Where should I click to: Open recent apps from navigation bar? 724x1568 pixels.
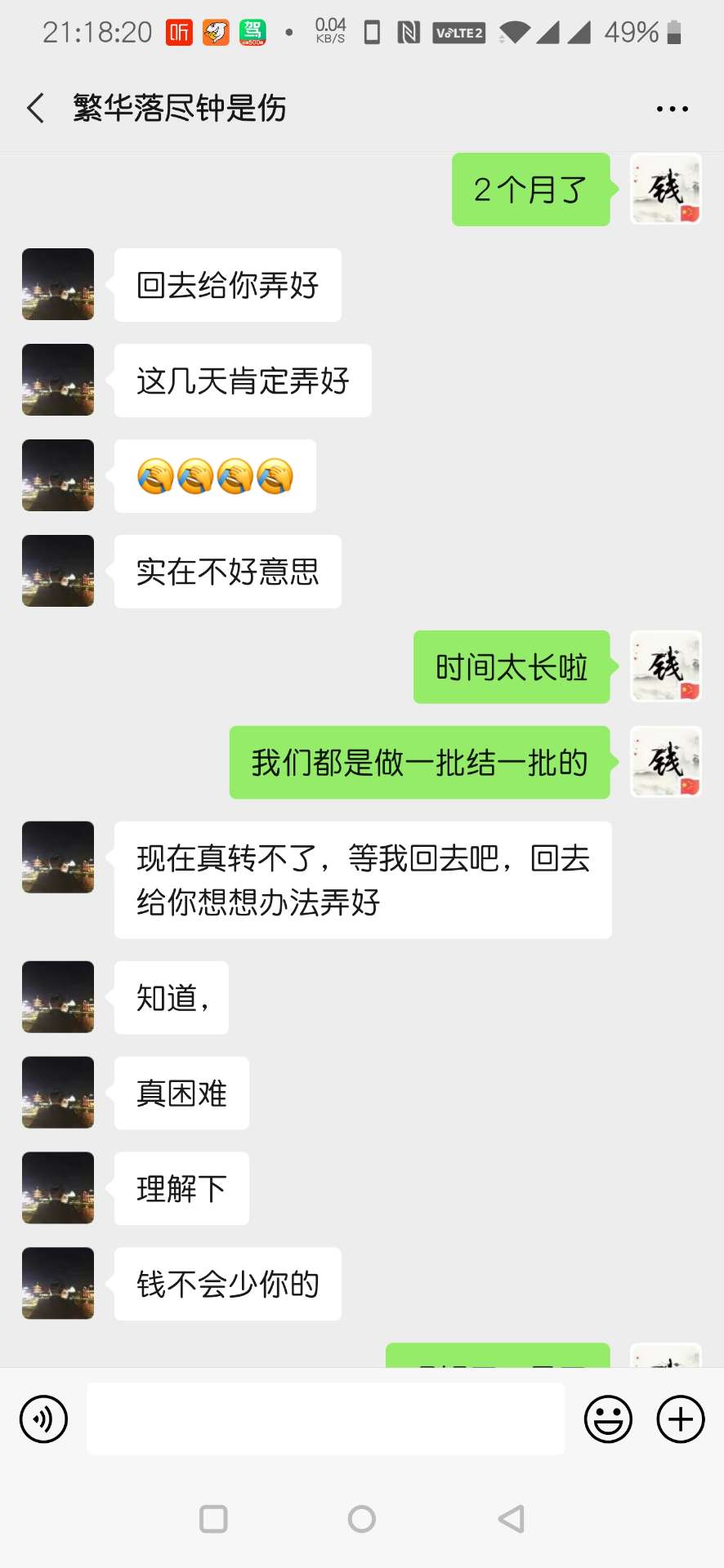coord(214,1519)
